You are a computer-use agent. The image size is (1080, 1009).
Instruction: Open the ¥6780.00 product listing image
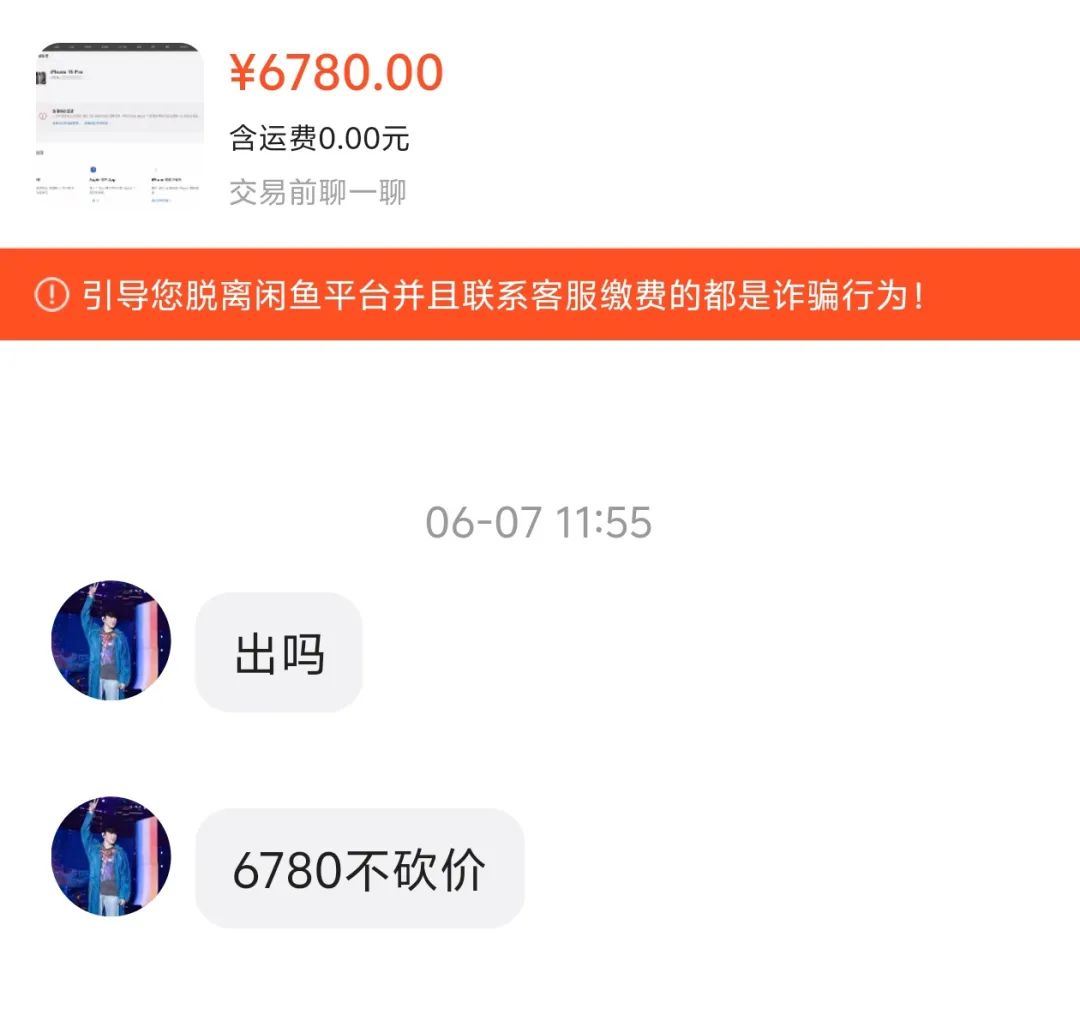(119, 125)
